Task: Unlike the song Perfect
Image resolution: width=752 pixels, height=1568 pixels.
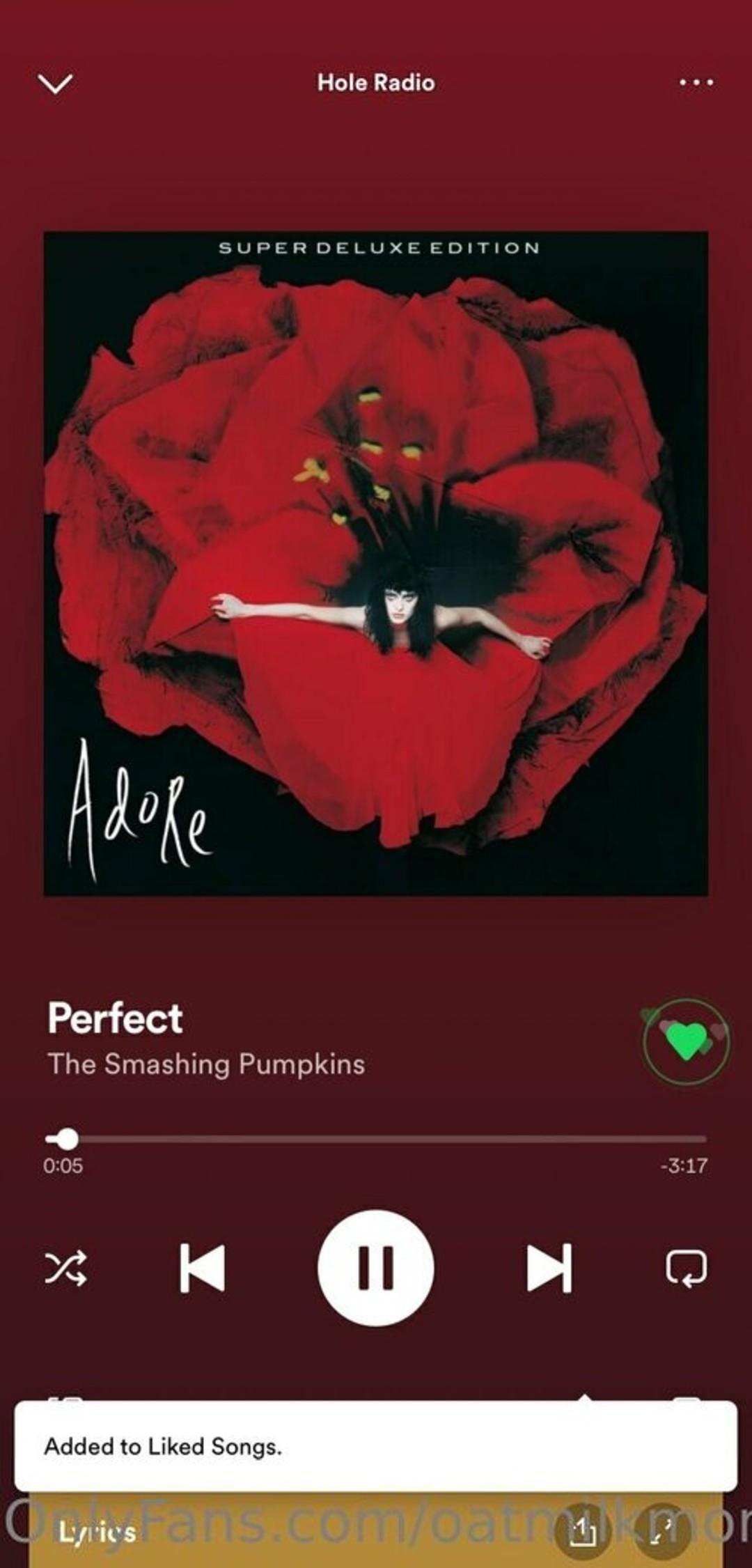Action: pos(687,1041)
